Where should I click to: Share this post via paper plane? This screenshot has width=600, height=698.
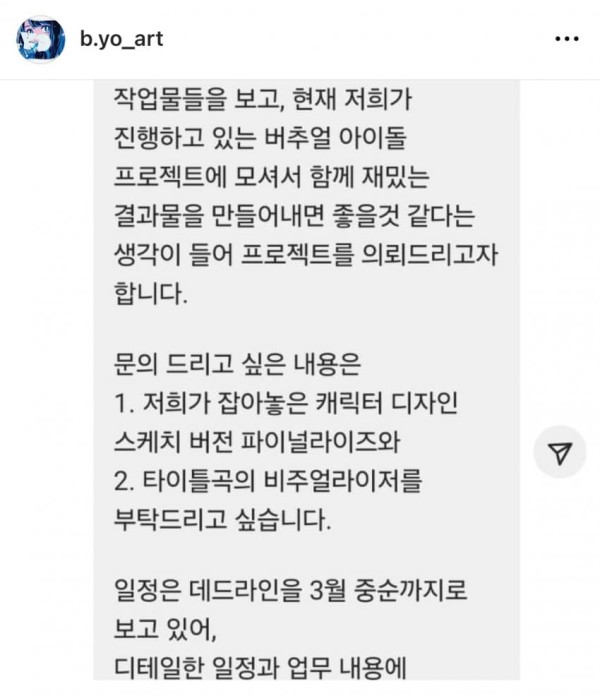[x=561, y=454]
